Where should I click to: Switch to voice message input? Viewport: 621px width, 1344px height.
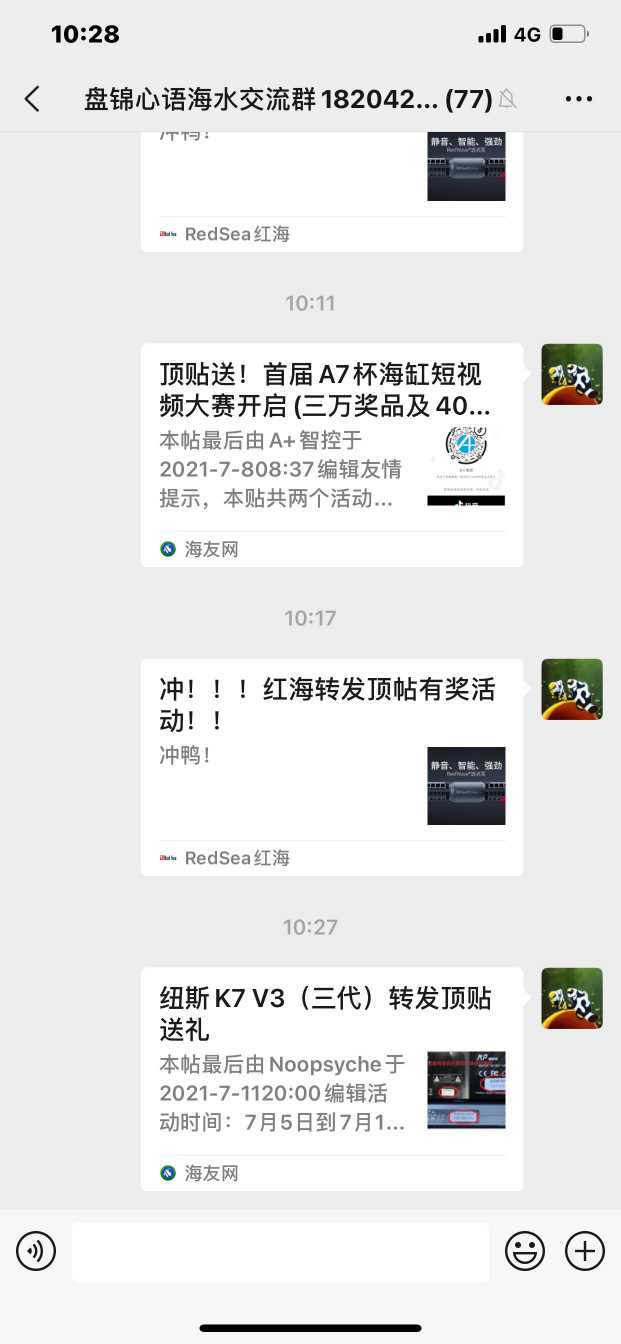click(36, 1251)
